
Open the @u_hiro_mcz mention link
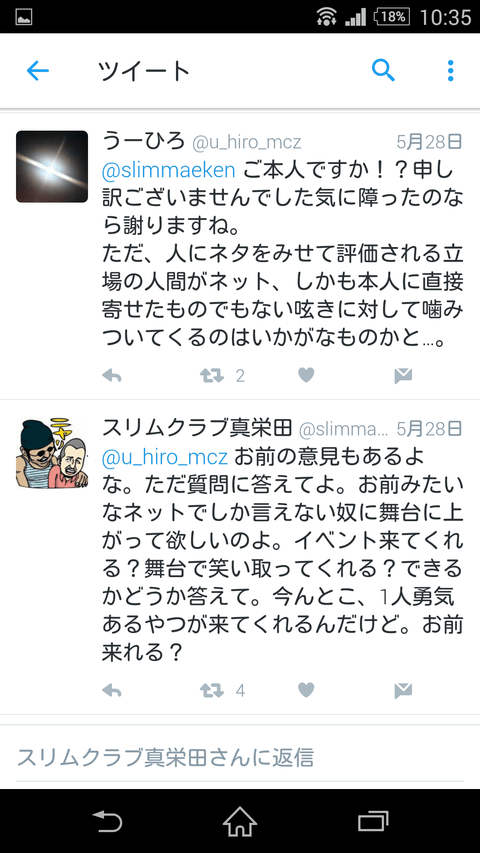[x=165, y=457]
